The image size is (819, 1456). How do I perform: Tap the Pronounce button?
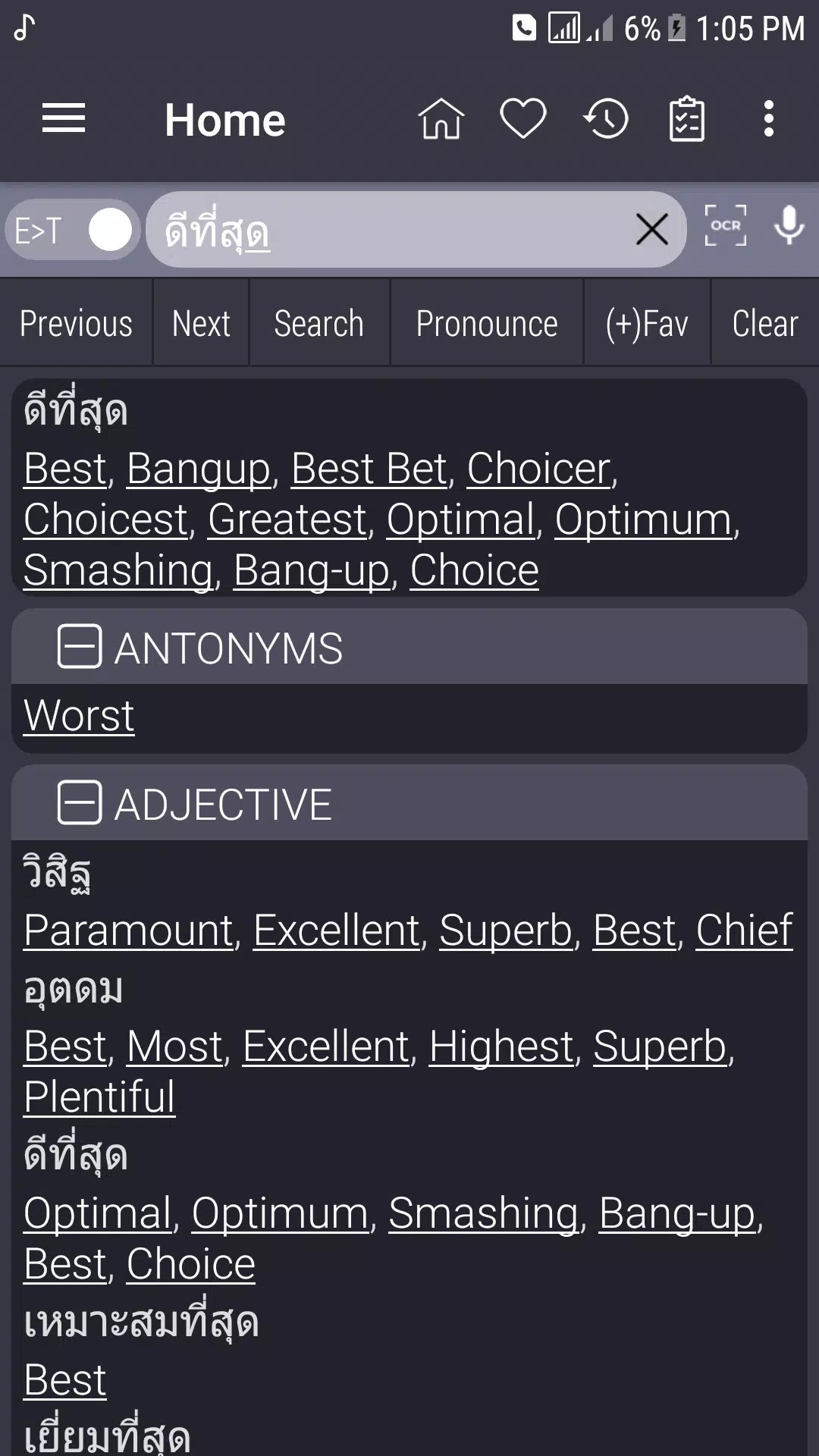487,324
